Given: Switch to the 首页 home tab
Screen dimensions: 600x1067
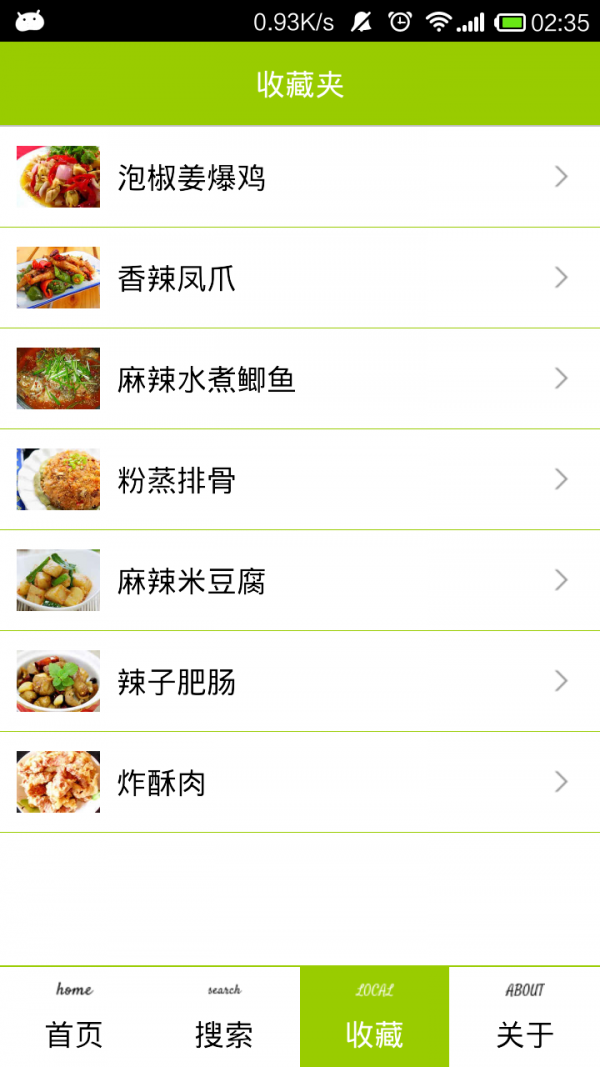Looking at the screenshot, I should 75,1017.
